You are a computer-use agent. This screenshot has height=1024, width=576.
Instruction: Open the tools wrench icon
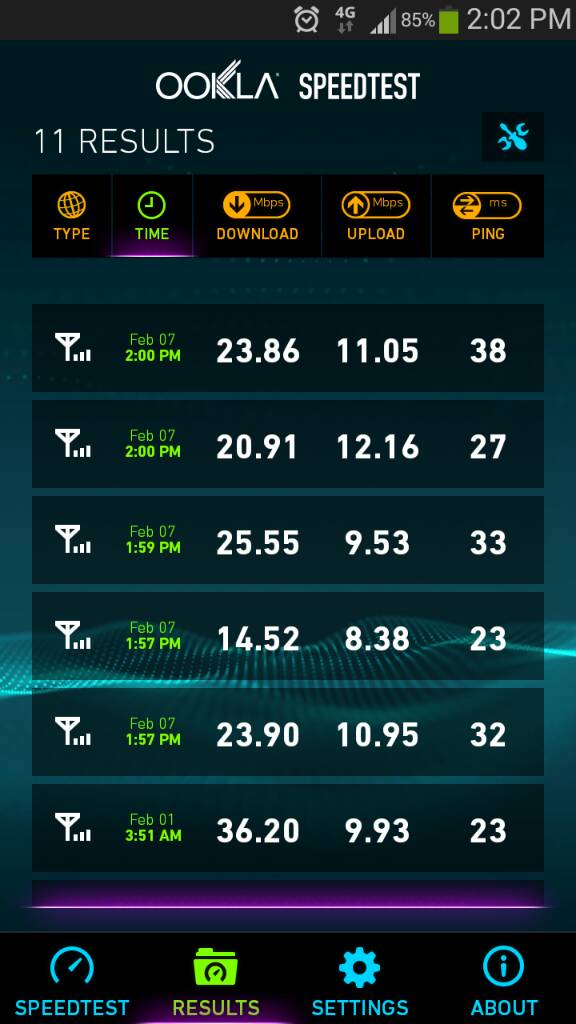point(513,137)
